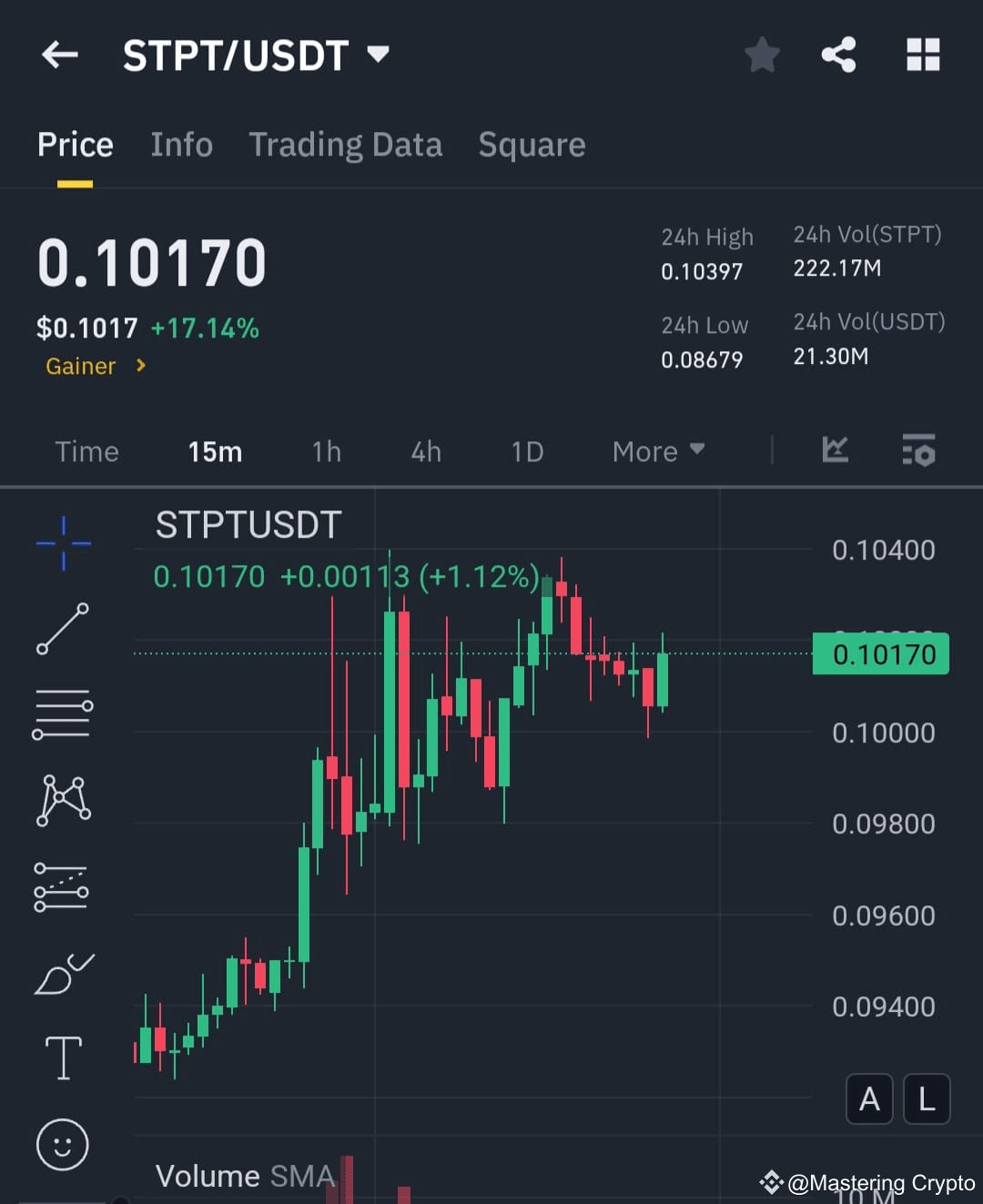Toggle the L display button
This screenshot has width=983, height=1204.
click(x=927, y=1099)
